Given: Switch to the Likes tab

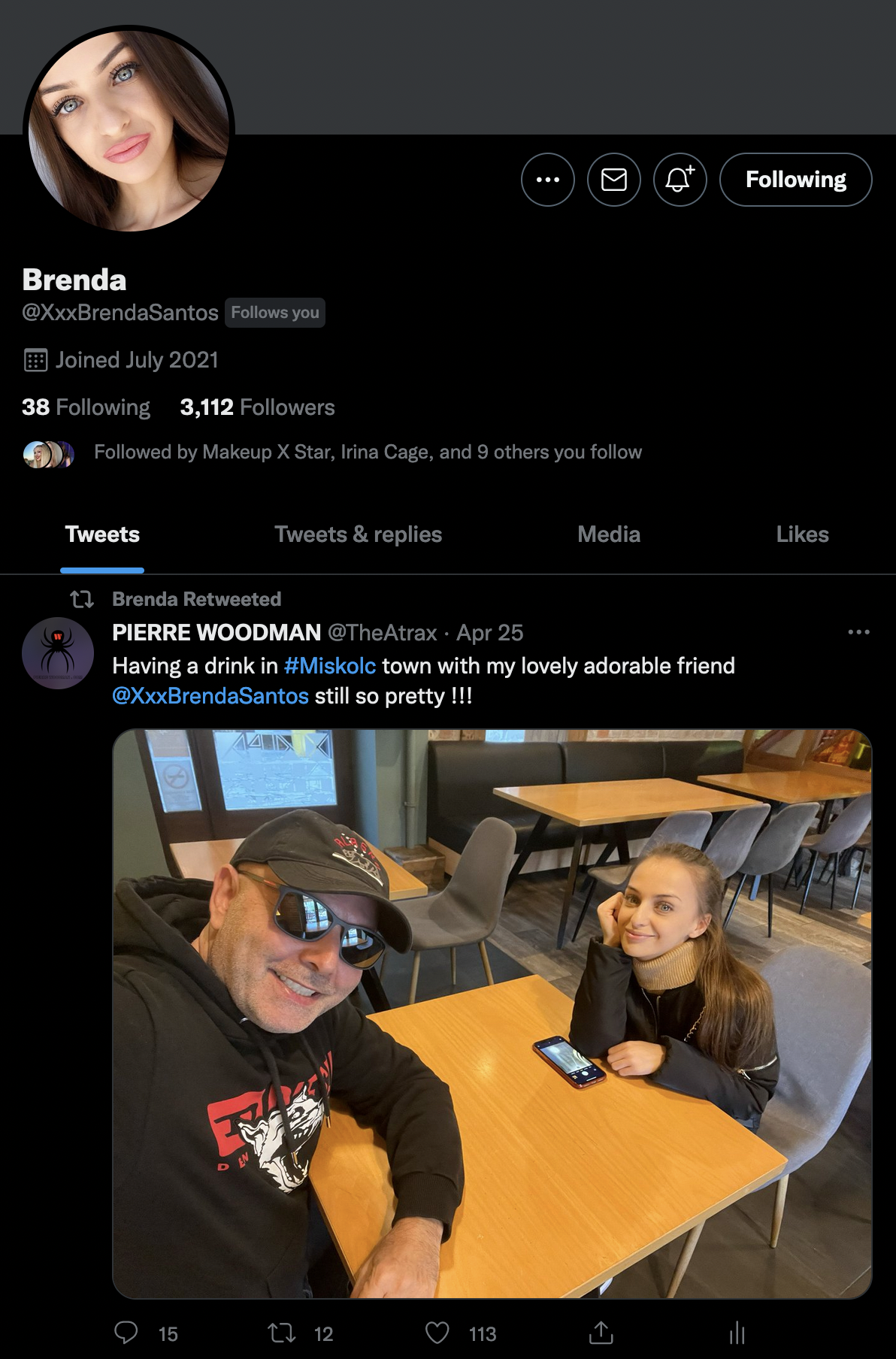Looking at the screenshot, I should [802, 534].
